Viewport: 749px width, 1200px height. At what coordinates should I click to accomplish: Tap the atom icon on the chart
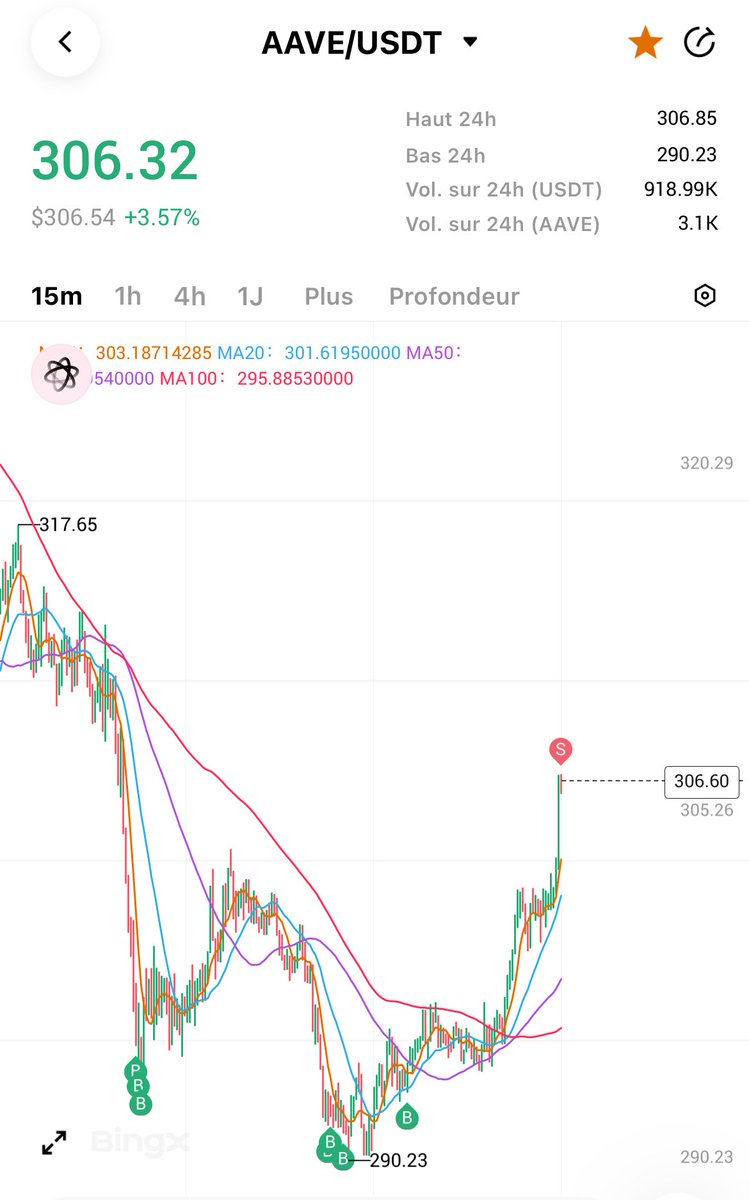pos(61,374)
